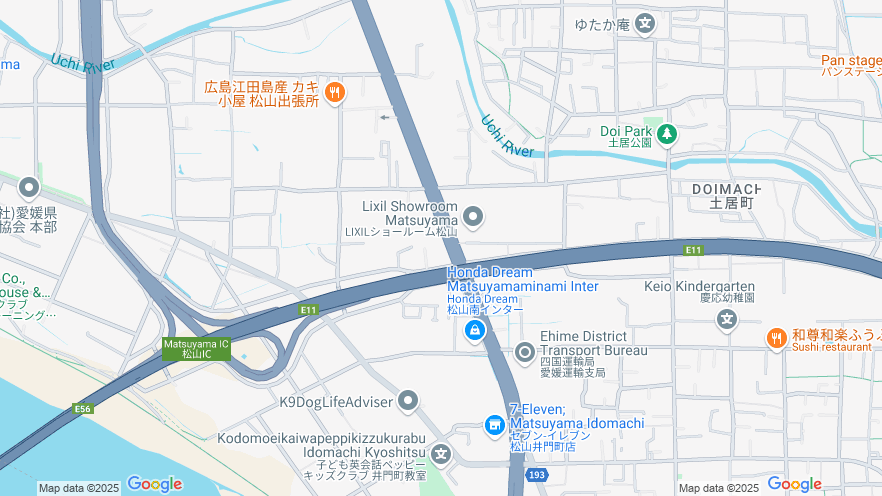The width and height of the screenshot is (882, 496).
Task: Open the Keio Kindergarten marker
Action: tap(727, 320)
